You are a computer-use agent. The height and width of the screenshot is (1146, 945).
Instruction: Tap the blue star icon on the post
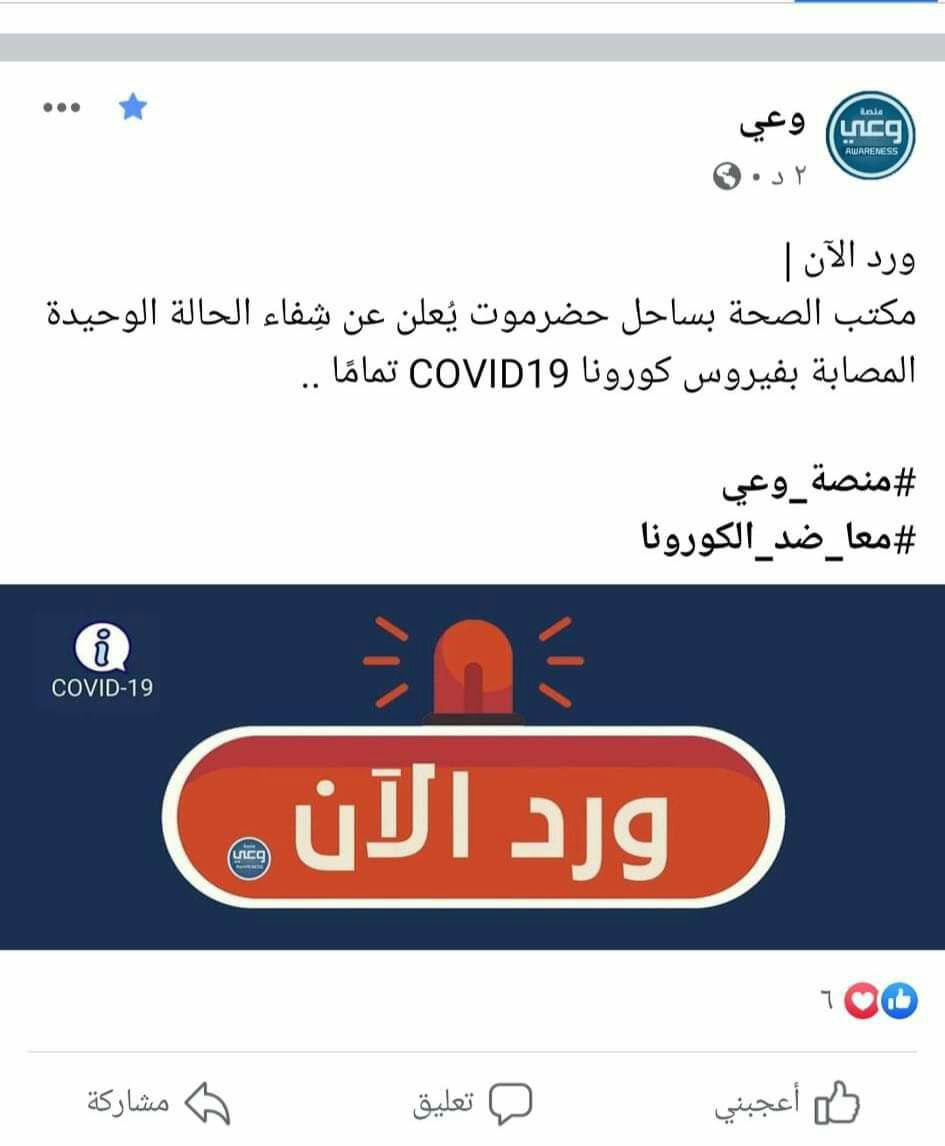[132, 107]
